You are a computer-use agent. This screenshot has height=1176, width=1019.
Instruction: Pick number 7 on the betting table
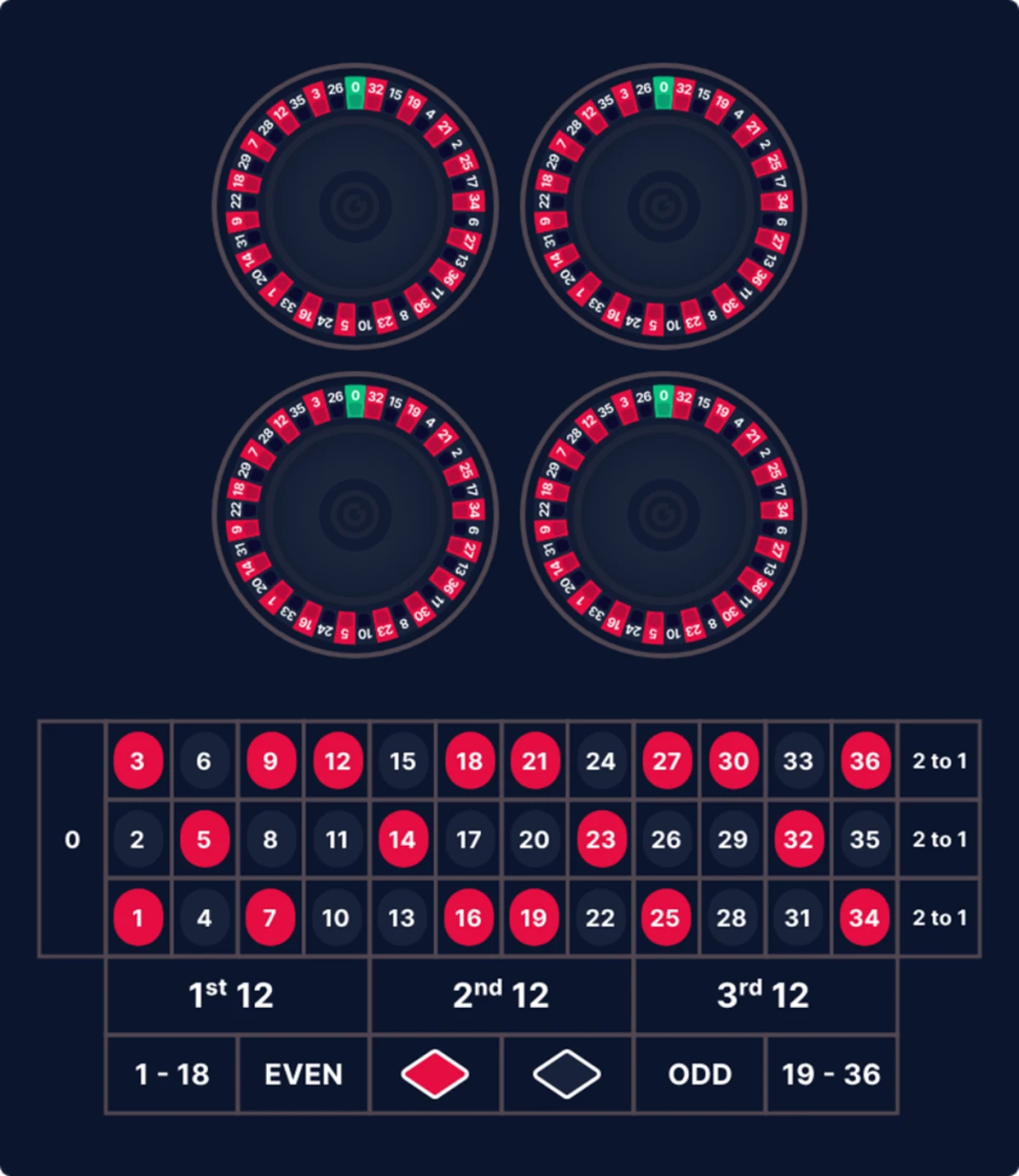pyautogui.click(x=270, y=917)
